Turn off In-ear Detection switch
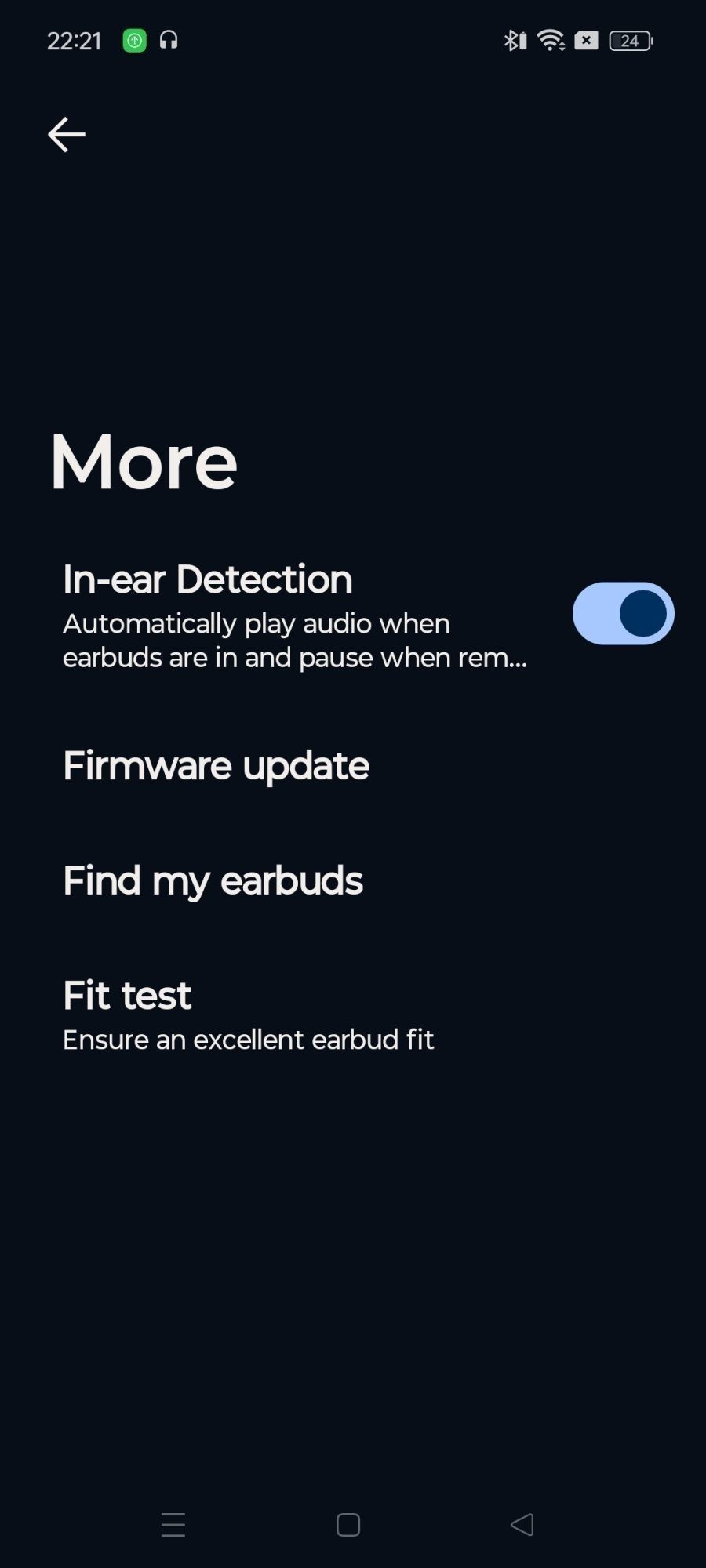Screen dimensions: 706x1568 pyautogui.click(x=623, y=613)
